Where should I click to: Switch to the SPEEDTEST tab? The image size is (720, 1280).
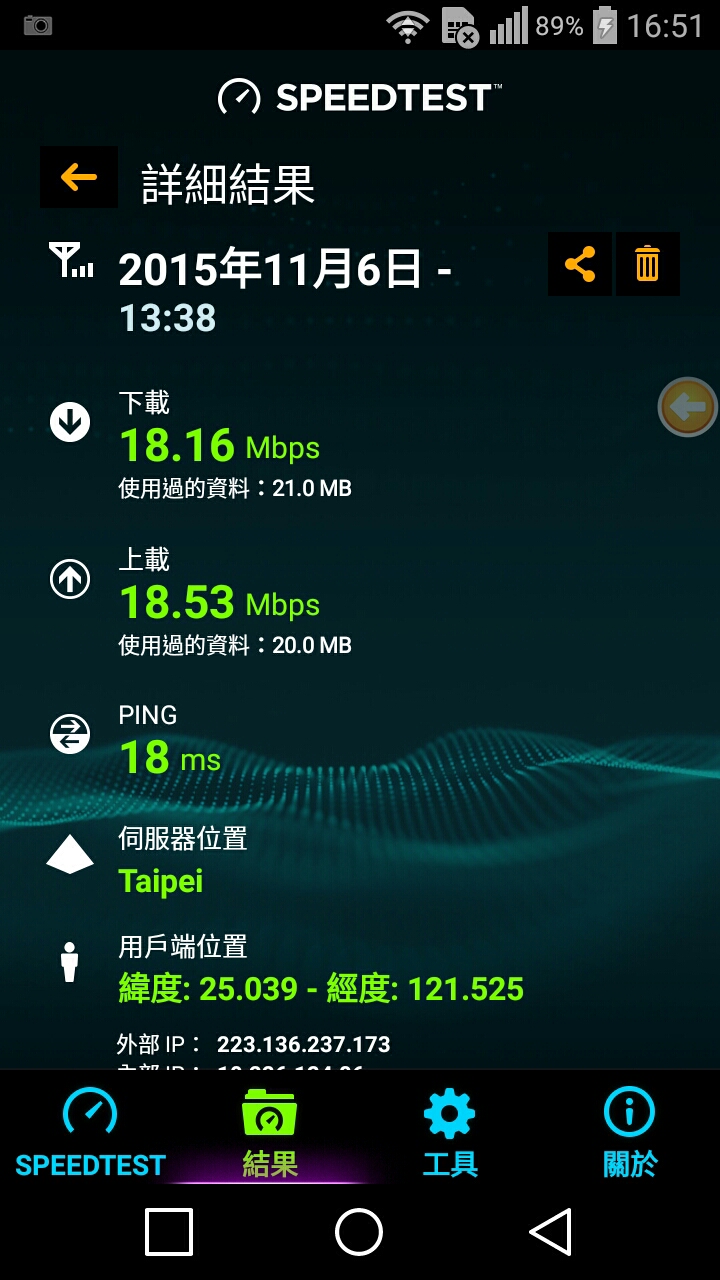pyautogui.click(x=90, y=1132)
